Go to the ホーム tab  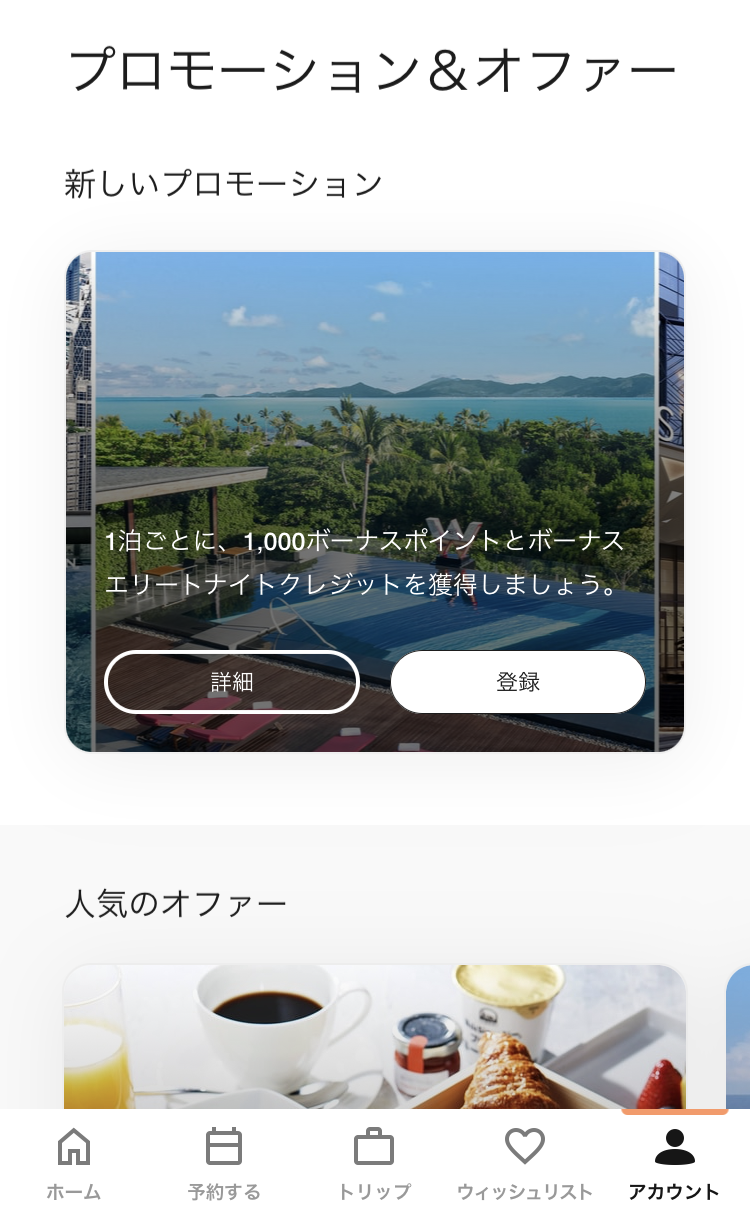pos(74,1163)
